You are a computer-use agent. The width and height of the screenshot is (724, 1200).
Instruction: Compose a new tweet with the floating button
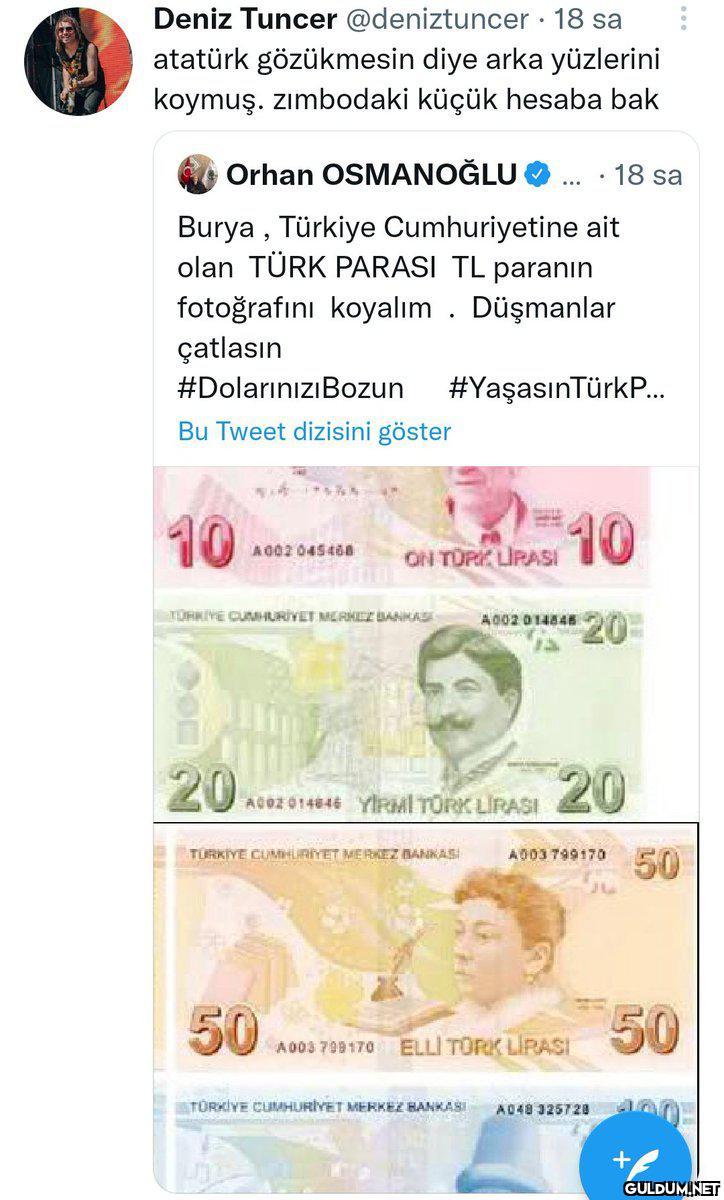point(634,1158)
